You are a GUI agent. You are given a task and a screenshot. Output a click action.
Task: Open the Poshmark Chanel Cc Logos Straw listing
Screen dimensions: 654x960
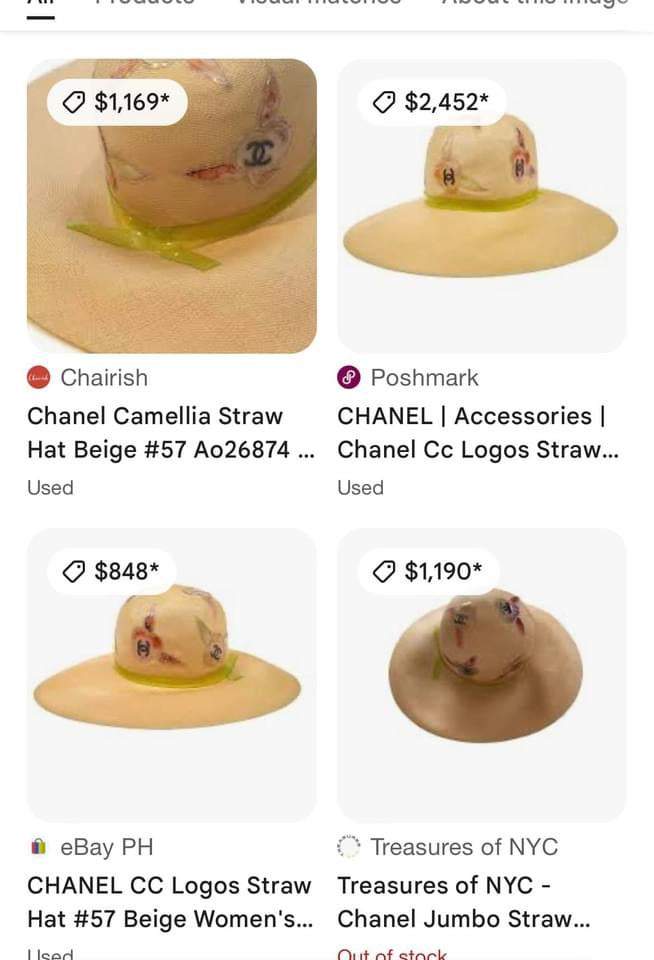click(478, 432)
